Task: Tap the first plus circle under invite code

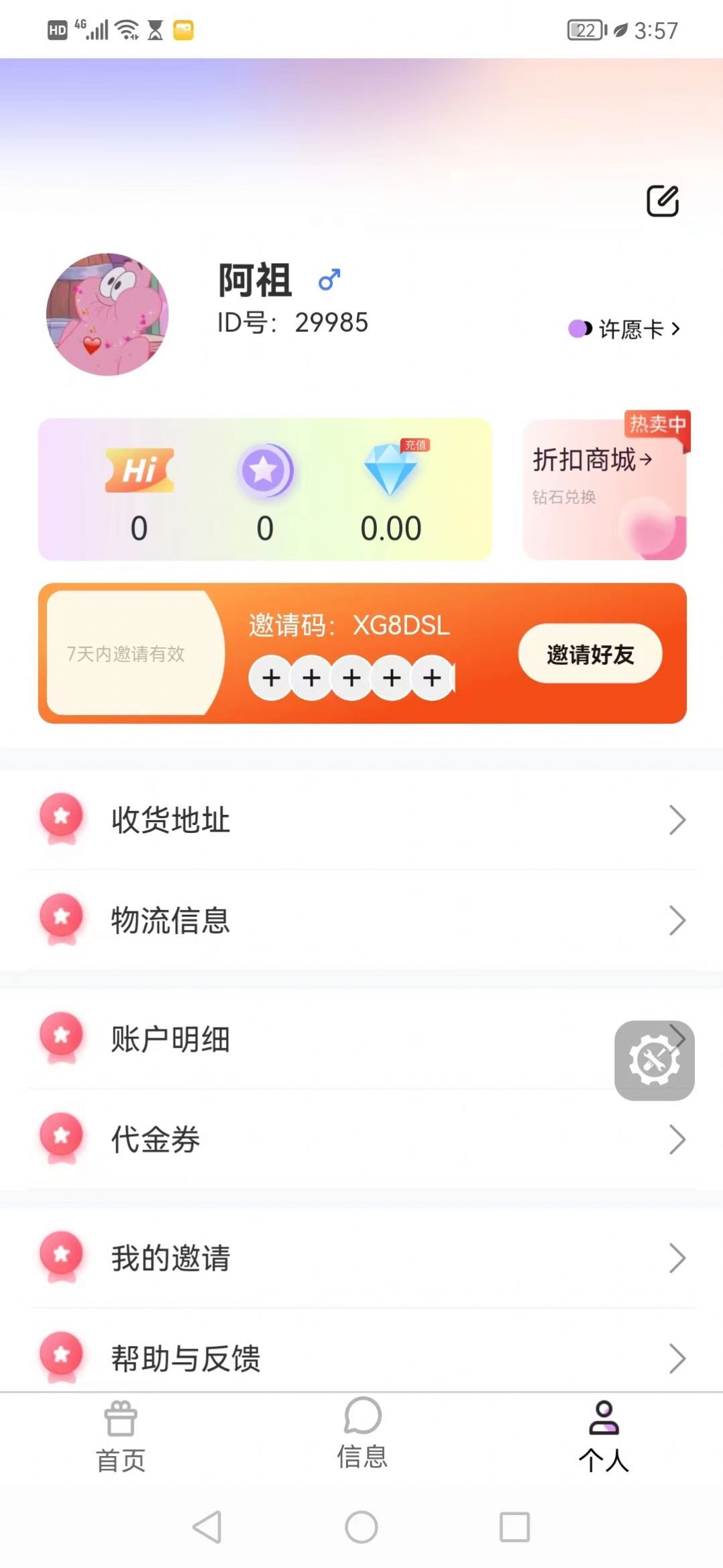Action: click(270, 678)
